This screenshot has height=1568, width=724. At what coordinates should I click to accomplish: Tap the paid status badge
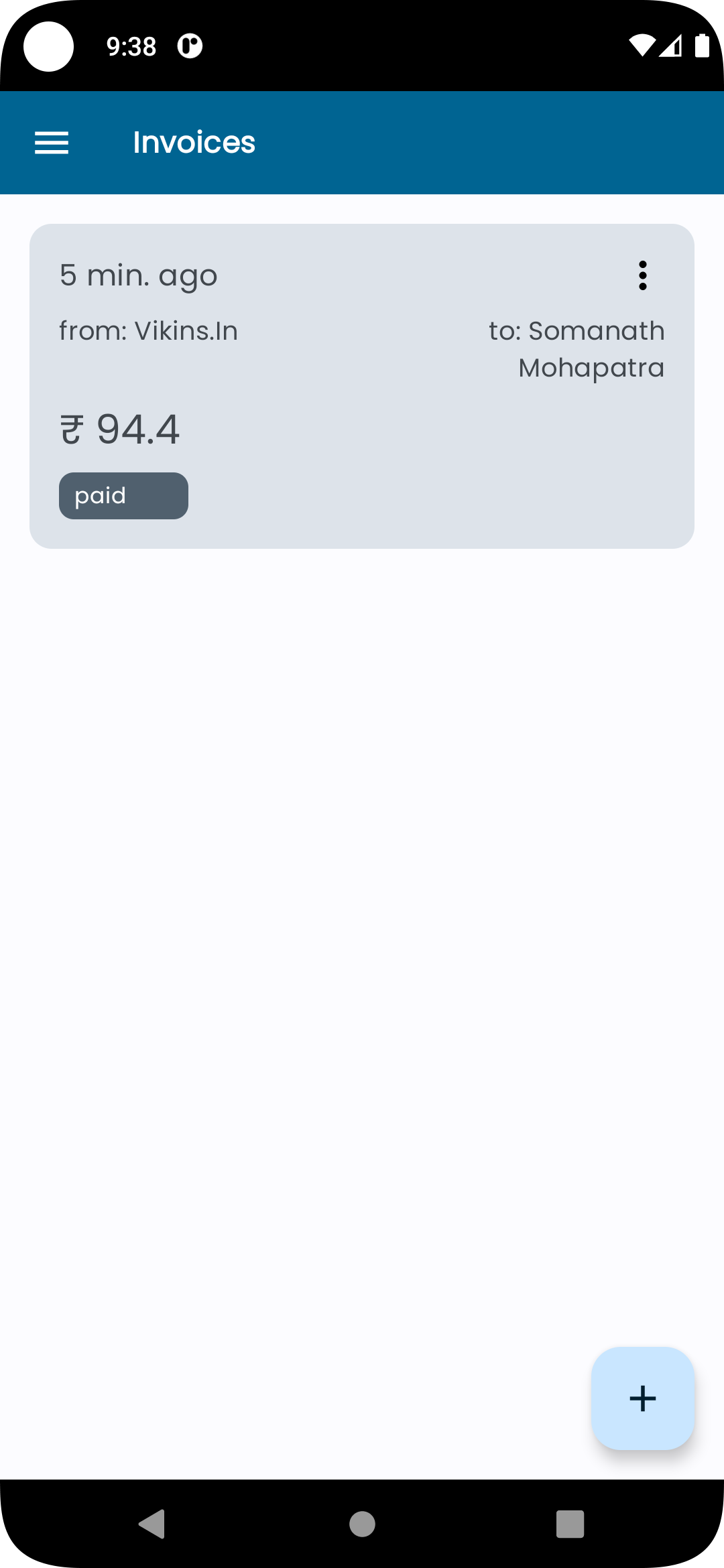123,495
